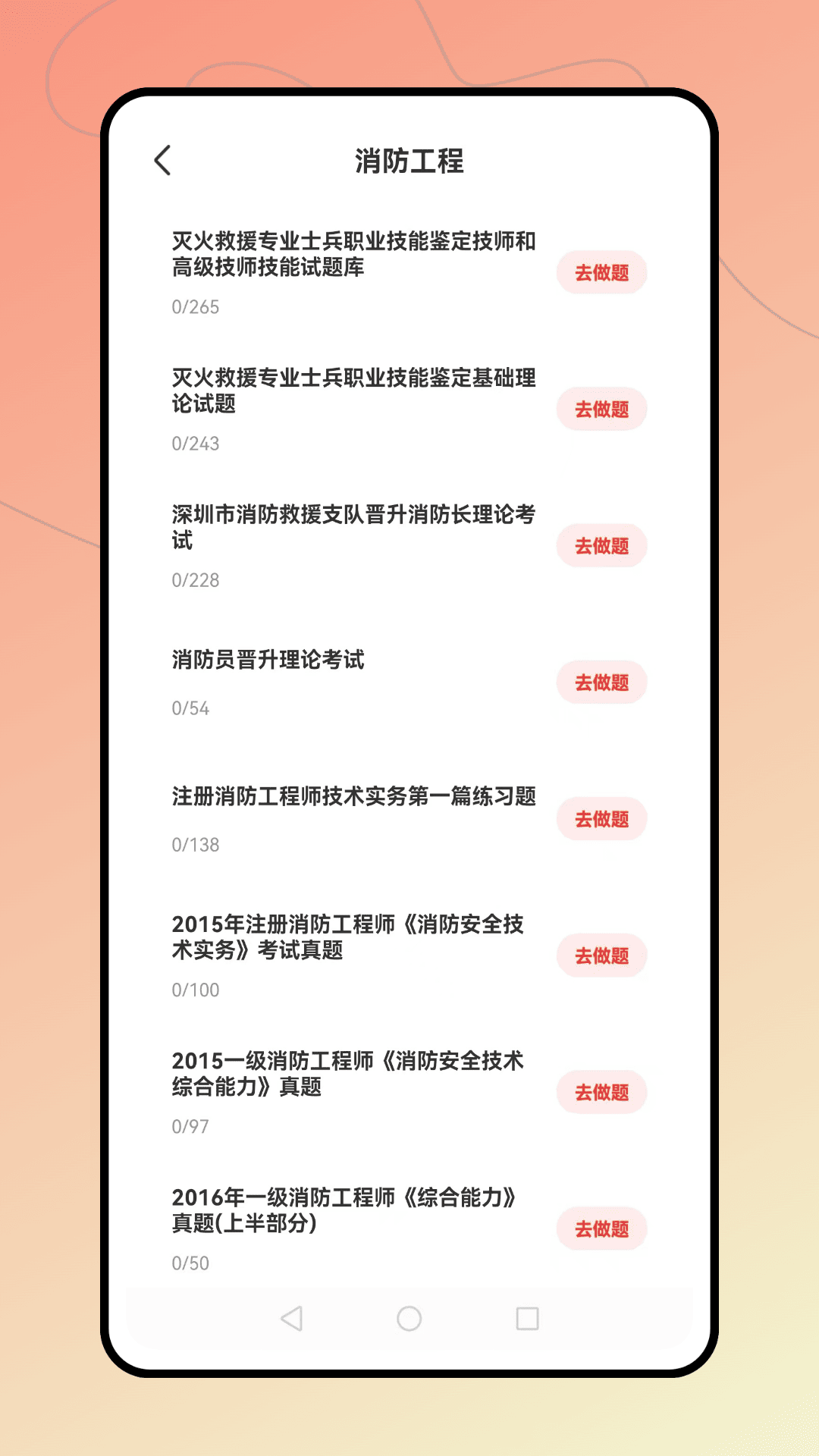Screen dimensions: 819x1456
Task: Tap the 0/54 progress label under 消防员晋升理论考试
Action: 188,708
